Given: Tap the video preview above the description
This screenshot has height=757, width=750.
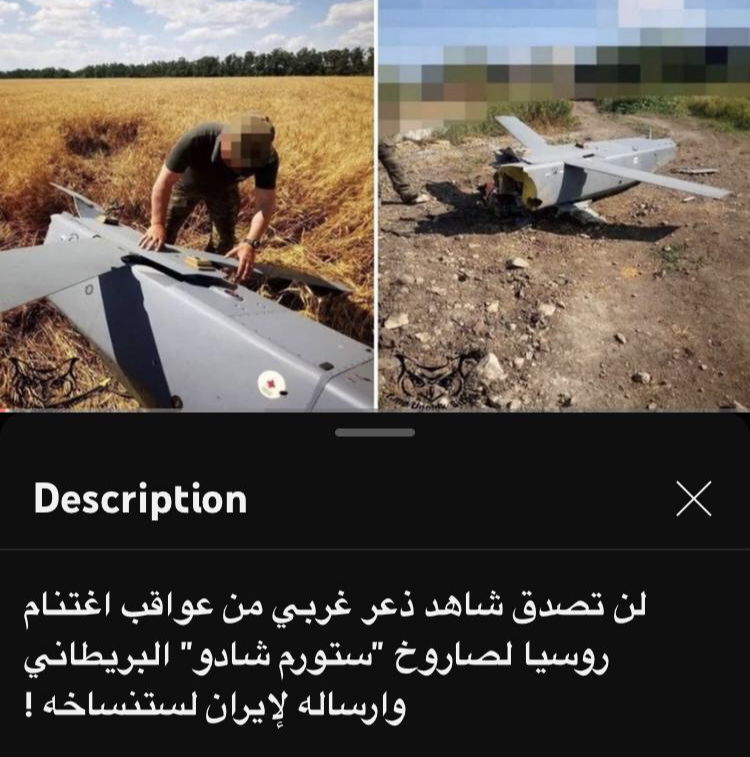Looking at the screenshot, I should click(375, 205).
